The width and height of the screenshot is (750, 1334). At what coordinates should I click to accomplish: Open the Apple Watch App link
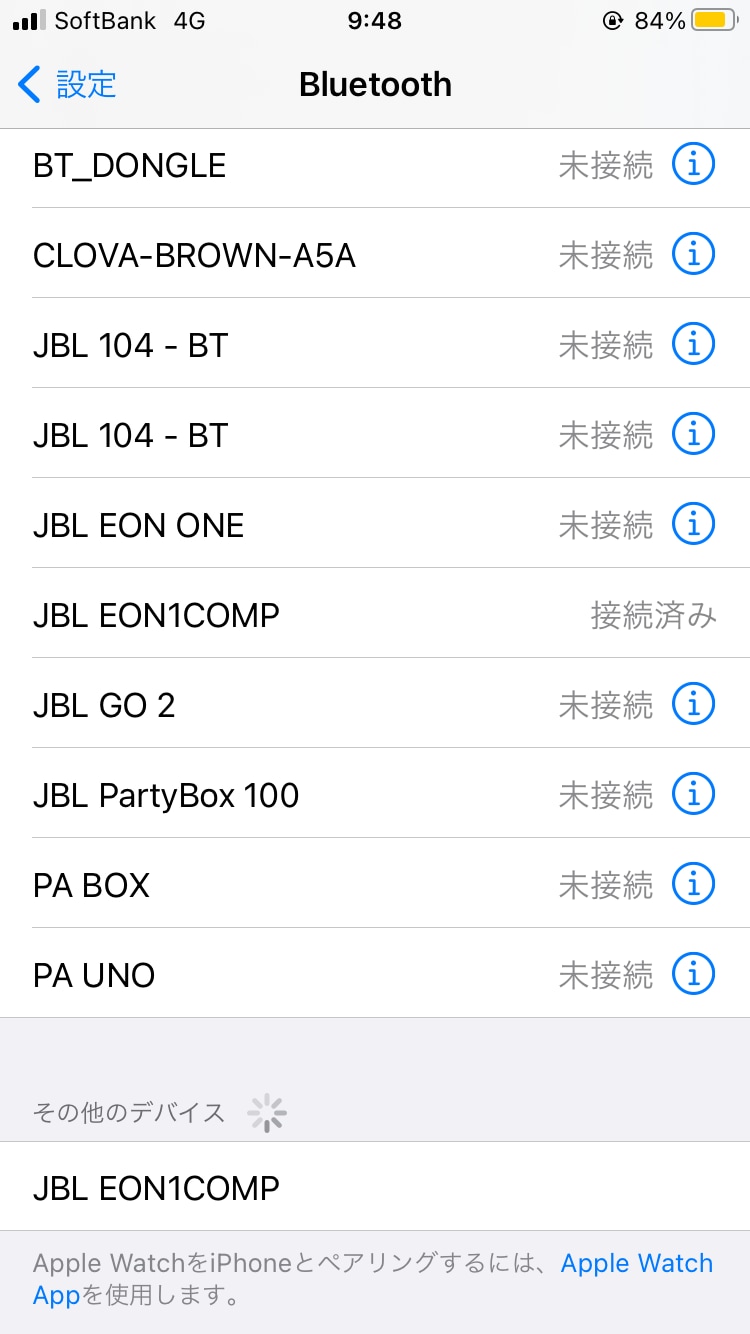(x=636, y=1264)
